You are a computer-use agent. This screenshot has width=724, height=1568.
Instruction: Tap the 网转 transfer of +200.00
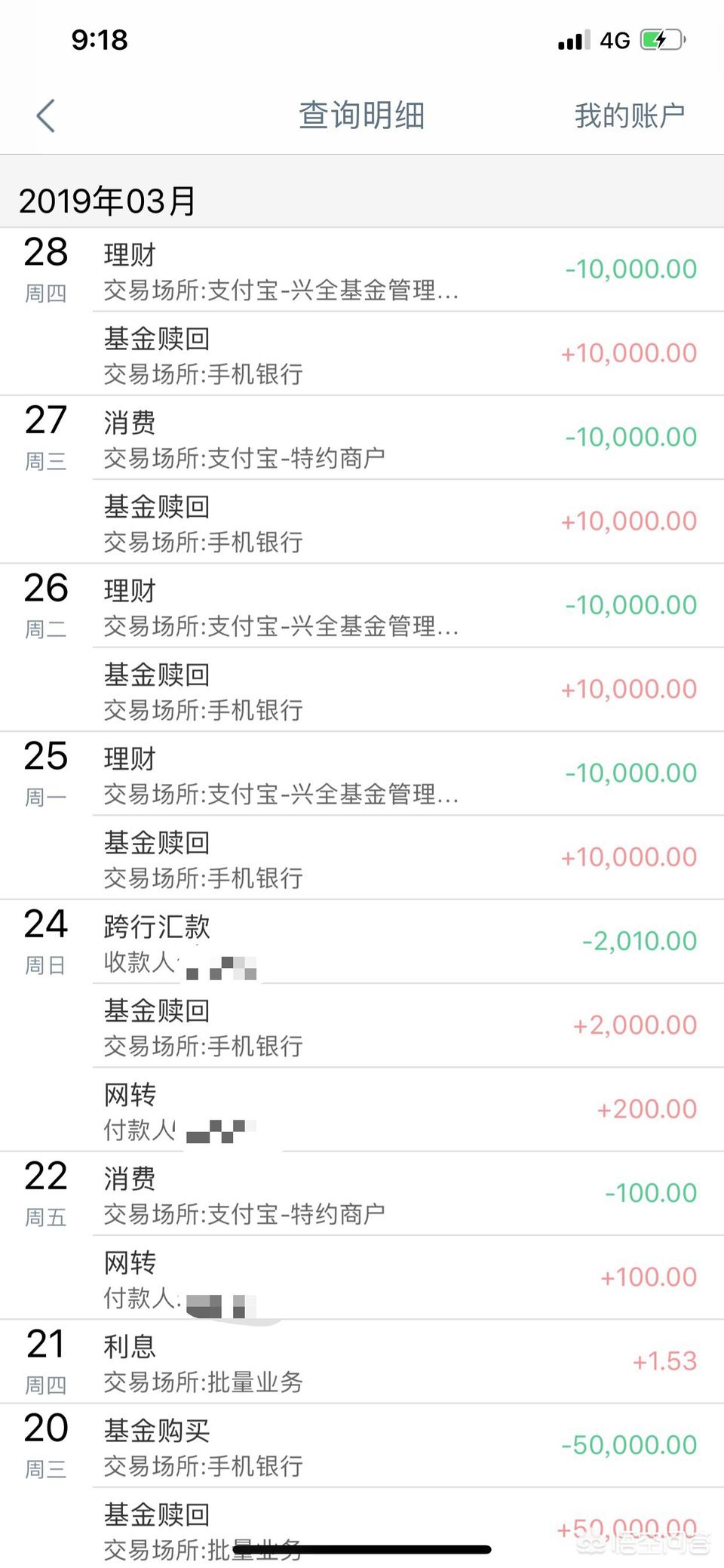point(646,1108)
